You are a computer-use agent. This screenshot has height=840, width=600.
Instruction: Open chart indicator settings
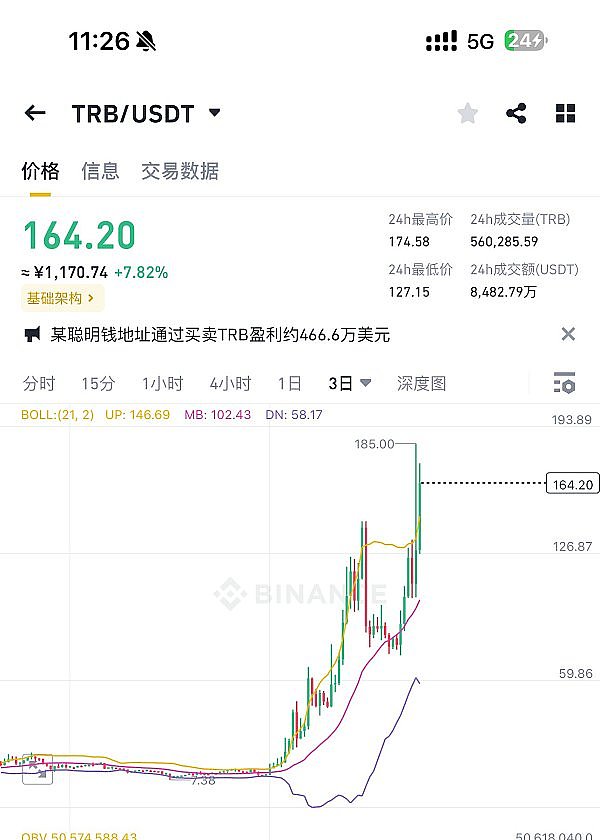(564, 383)
